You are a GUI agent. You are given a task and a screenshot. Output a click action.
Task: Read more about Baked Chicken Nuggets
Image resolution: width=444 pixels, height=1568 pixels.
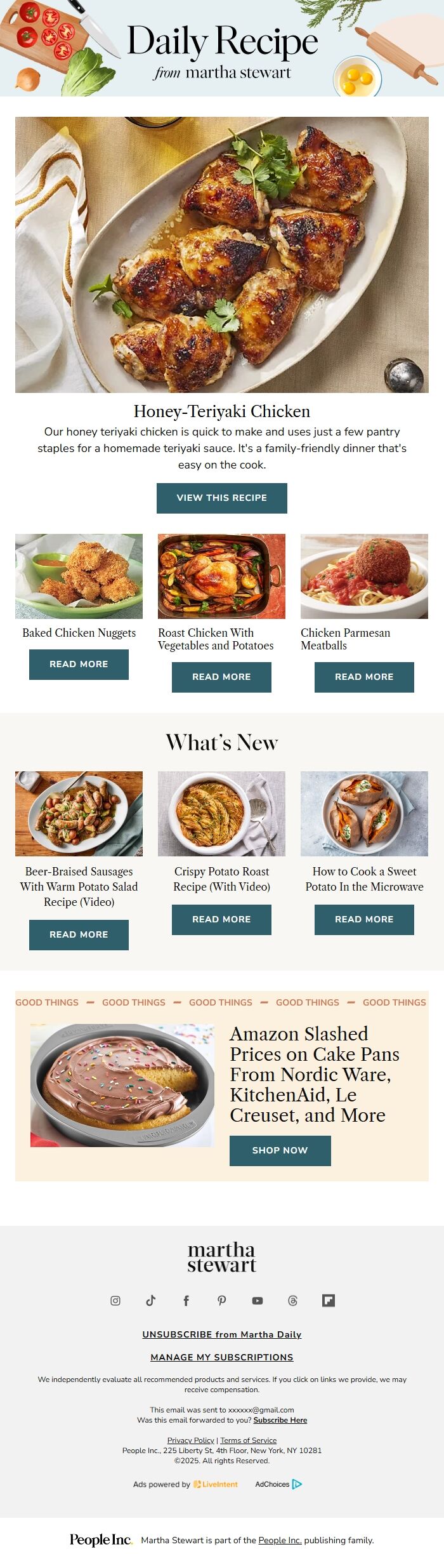click(79, 664)
